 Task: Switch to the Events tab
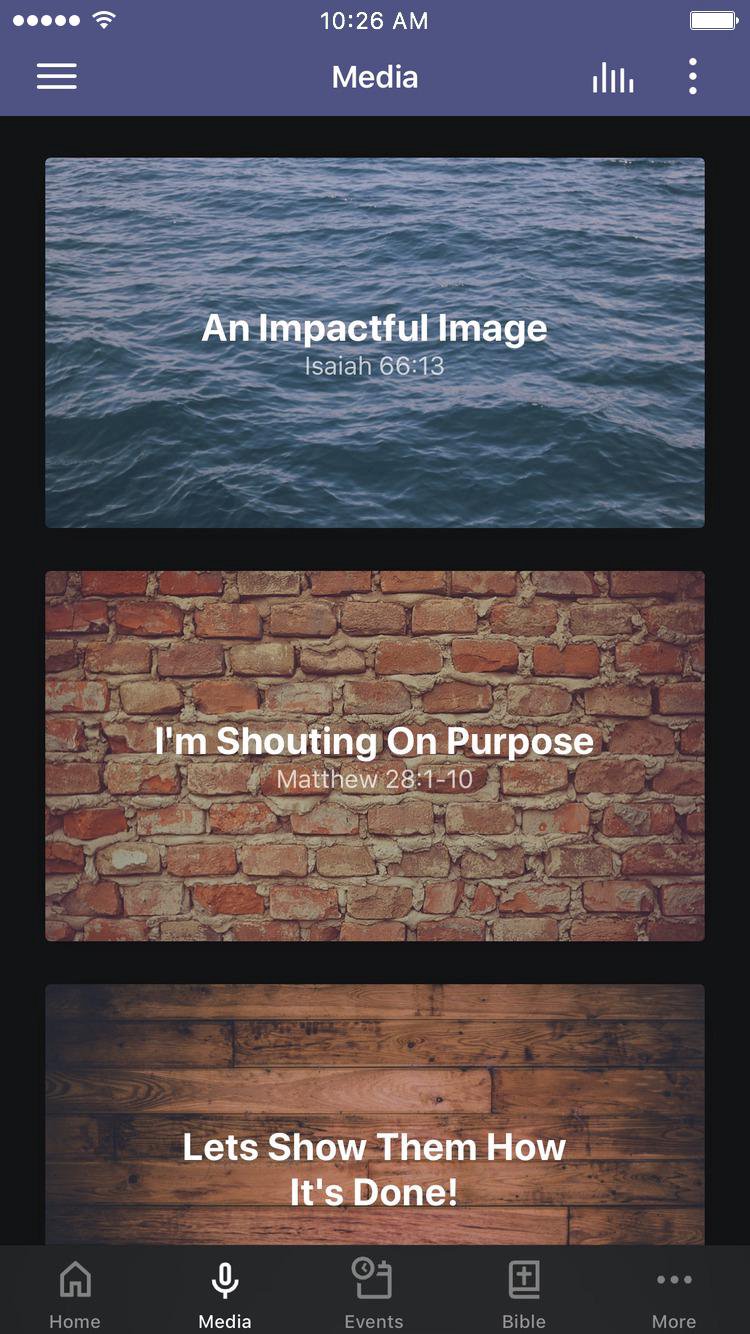coord(374,1293)
